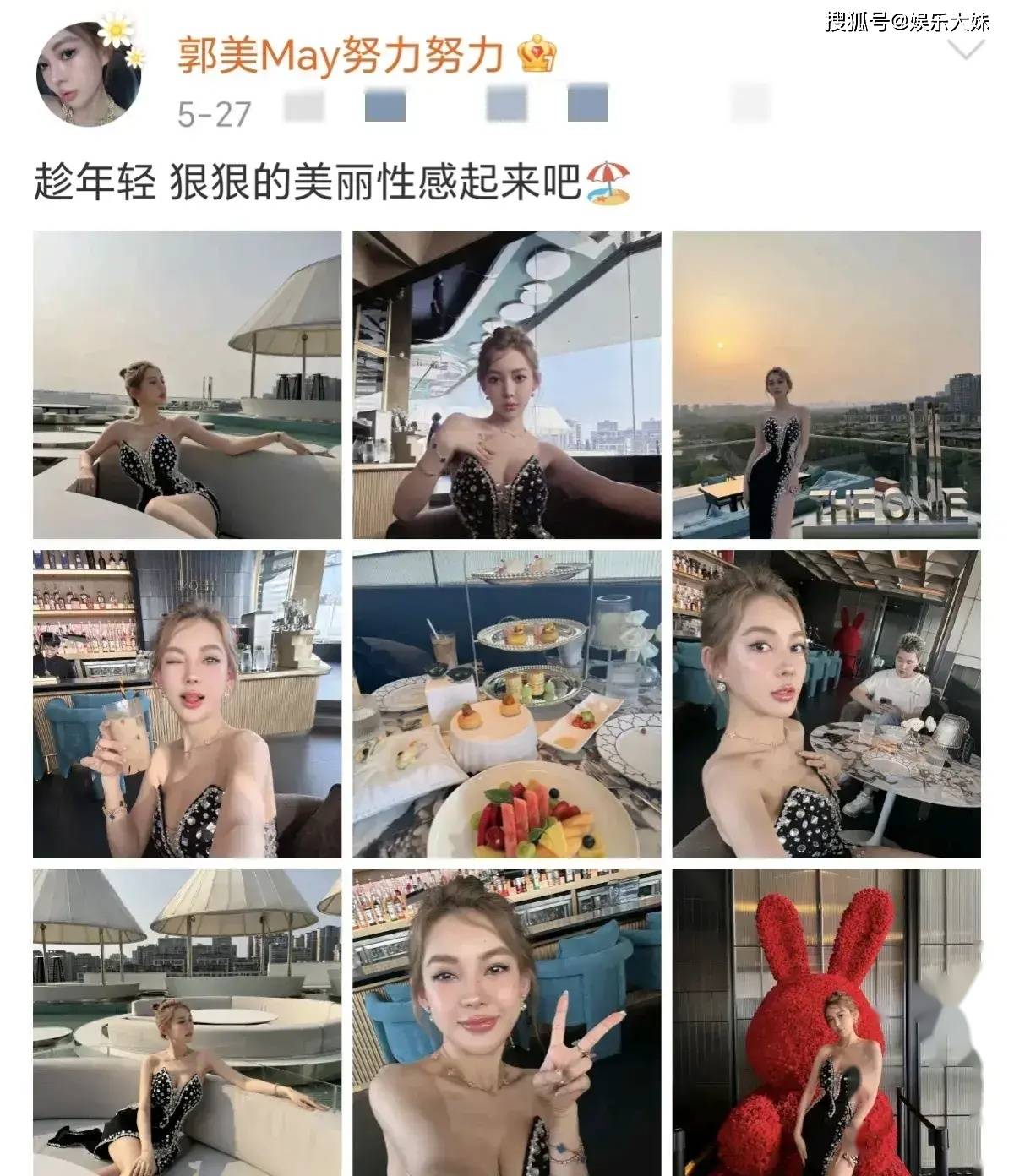Open photo of woman lounging under umbrella
Viewport: 1014px width, 1176px height.
click(x=187, y=384)
